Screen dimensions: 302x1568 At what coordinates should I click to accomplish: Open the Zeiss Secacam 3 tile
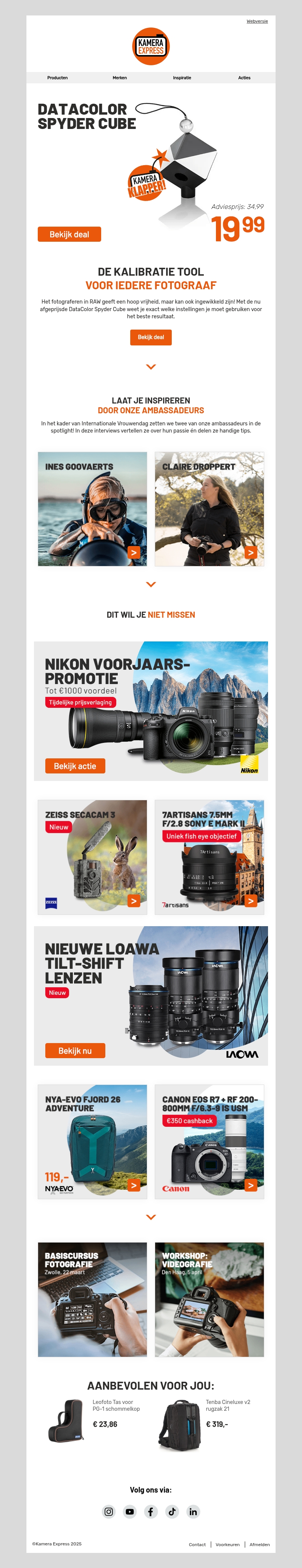(x=92, y=857)
